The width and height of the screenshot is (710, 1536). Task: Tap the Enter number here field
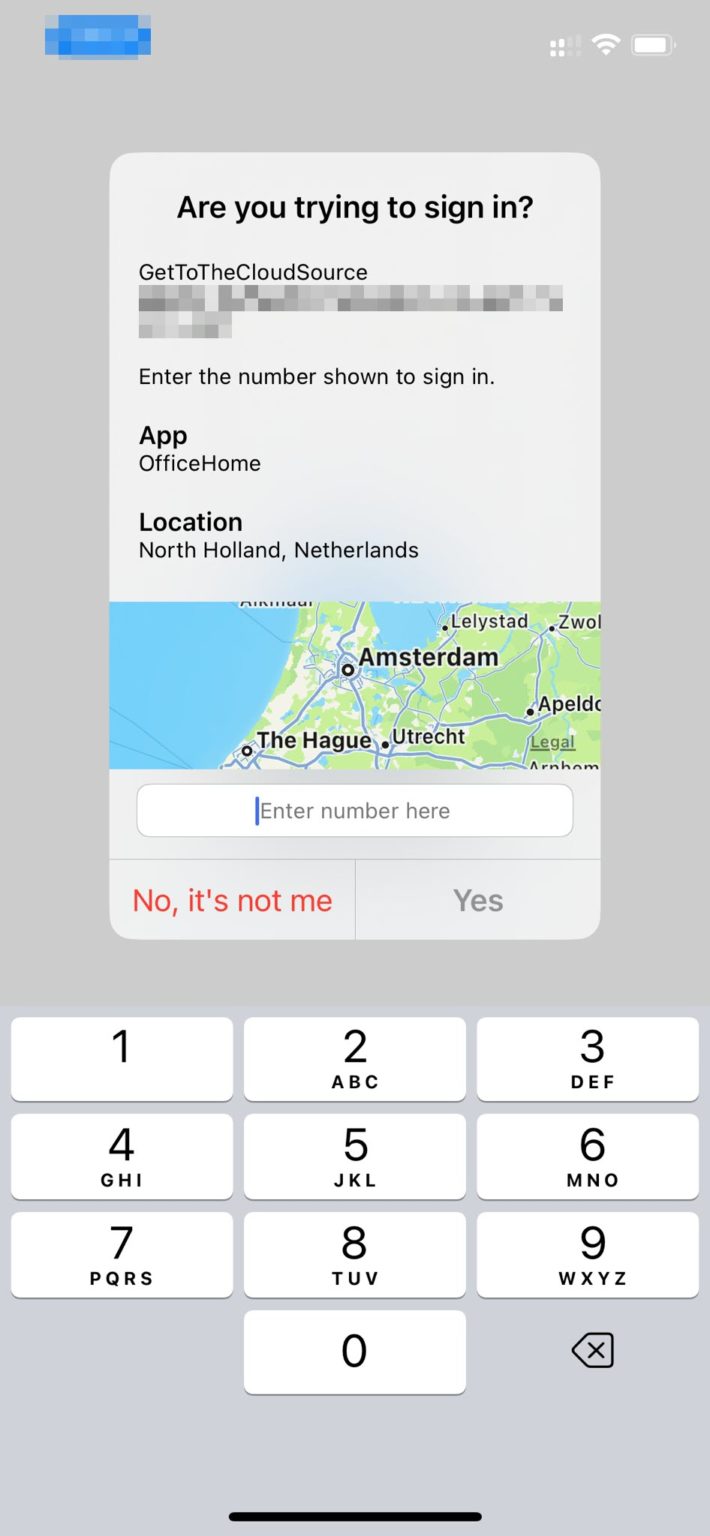pyautogui.click(x=354, y=810)
